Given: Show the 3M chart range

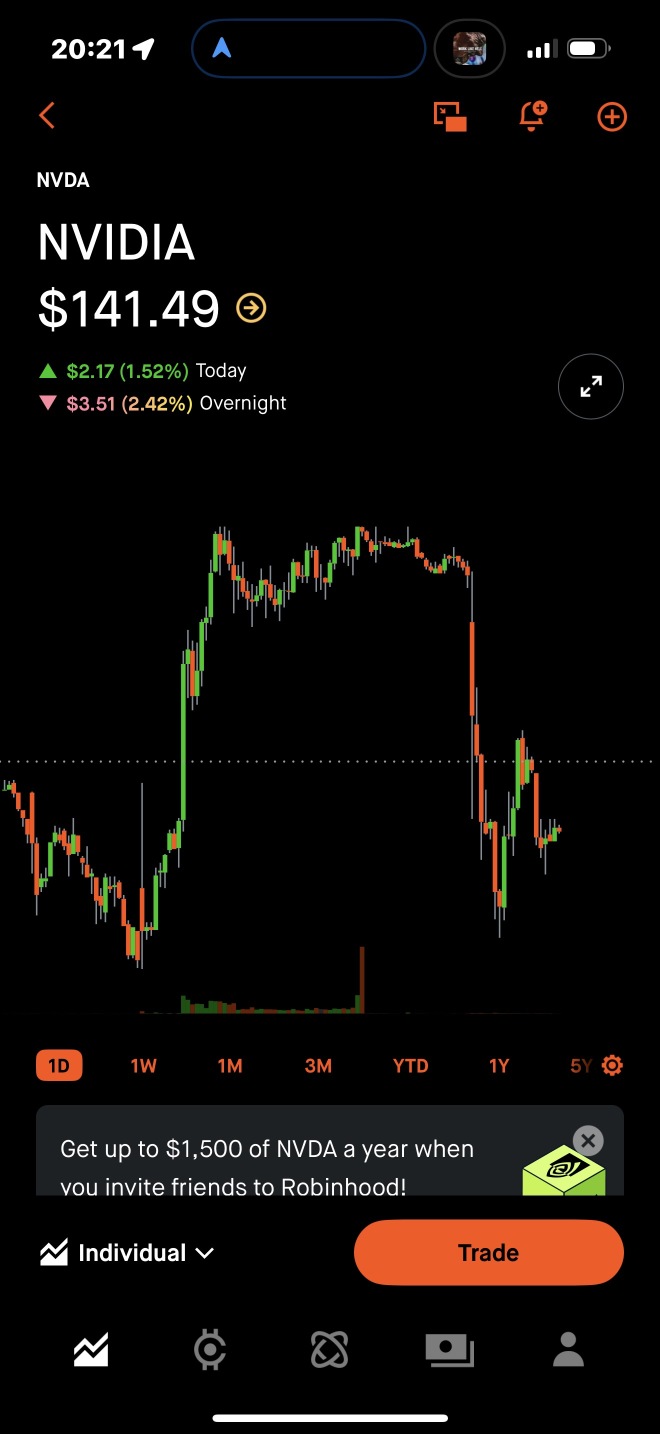Looking at the screenshot, I should click(318, 1066).
